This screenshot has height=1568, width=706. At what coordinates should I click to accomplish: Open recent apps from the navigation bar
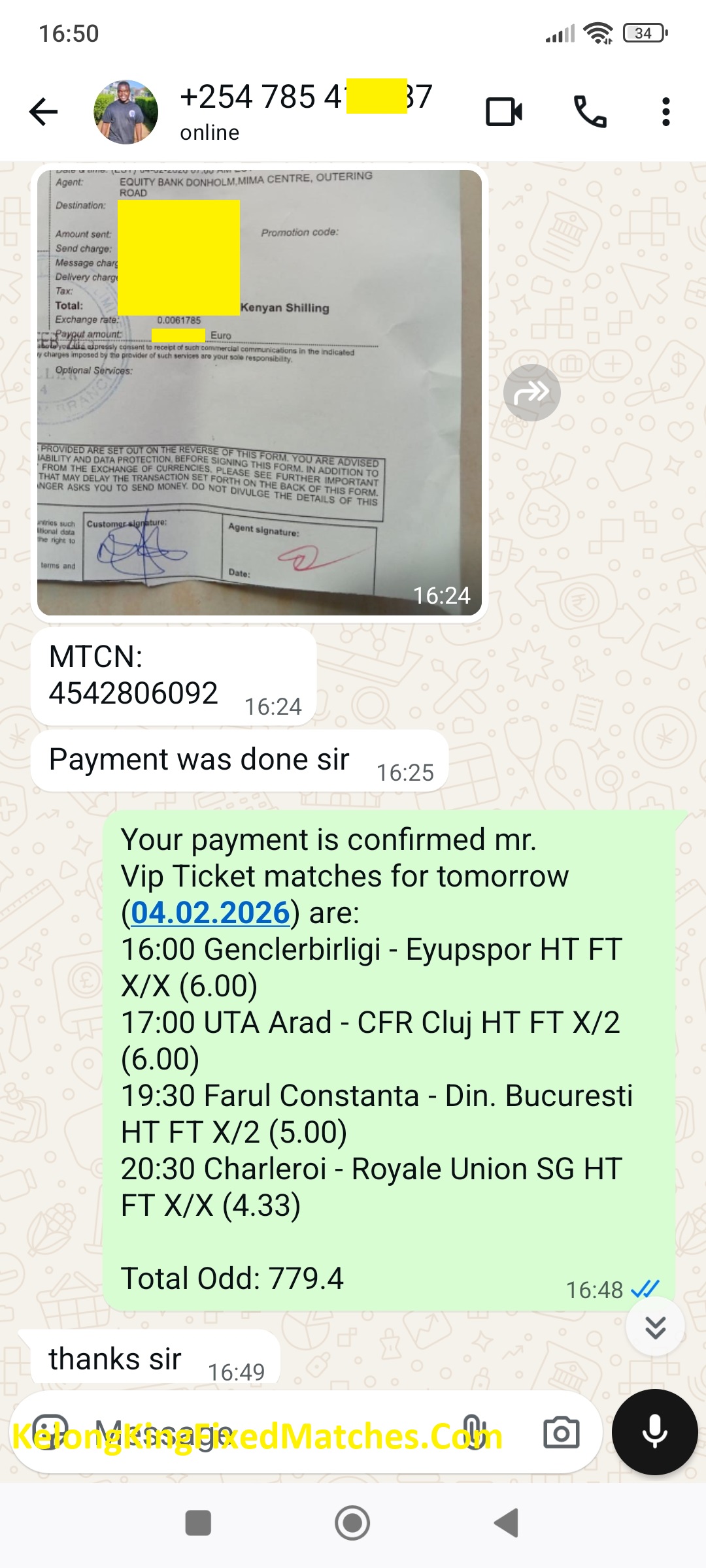(198, 1523)
